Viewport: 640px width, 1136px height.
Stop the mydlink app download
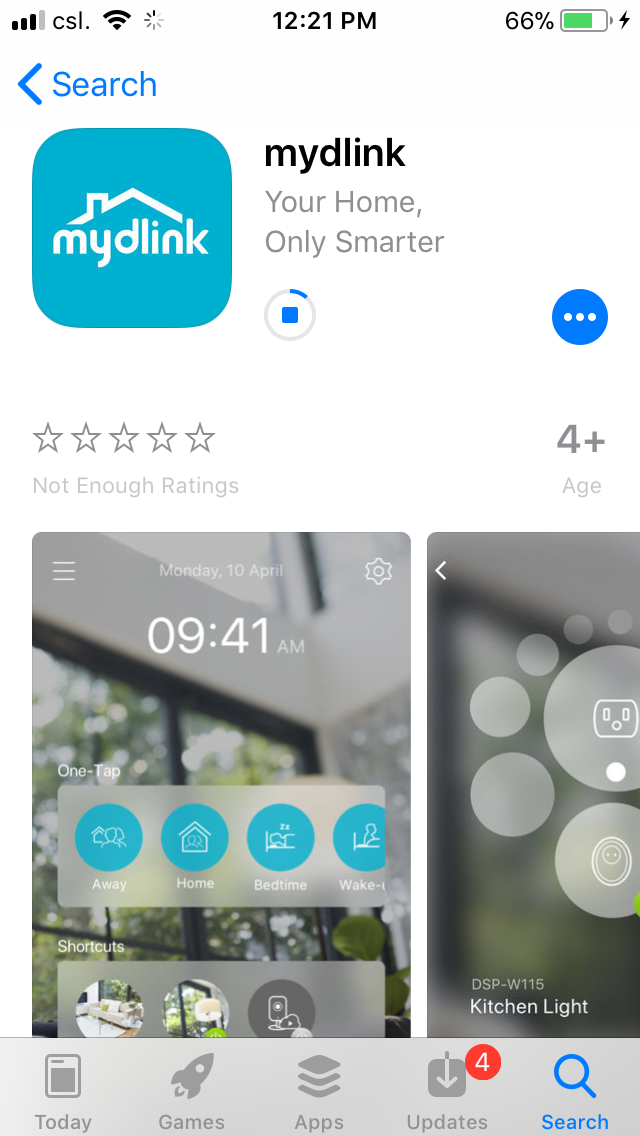tap(290, 316)
